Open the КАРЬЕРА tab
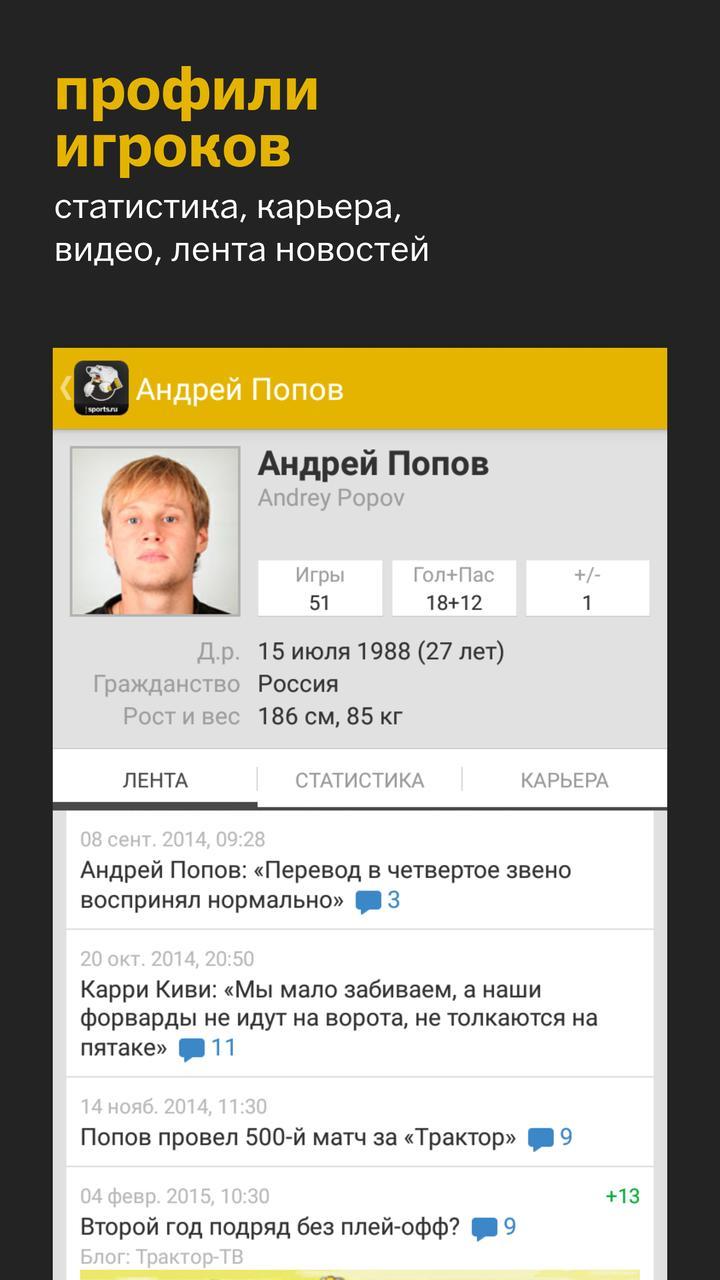This screenshot has height=1280, width=720. [564, 779]
